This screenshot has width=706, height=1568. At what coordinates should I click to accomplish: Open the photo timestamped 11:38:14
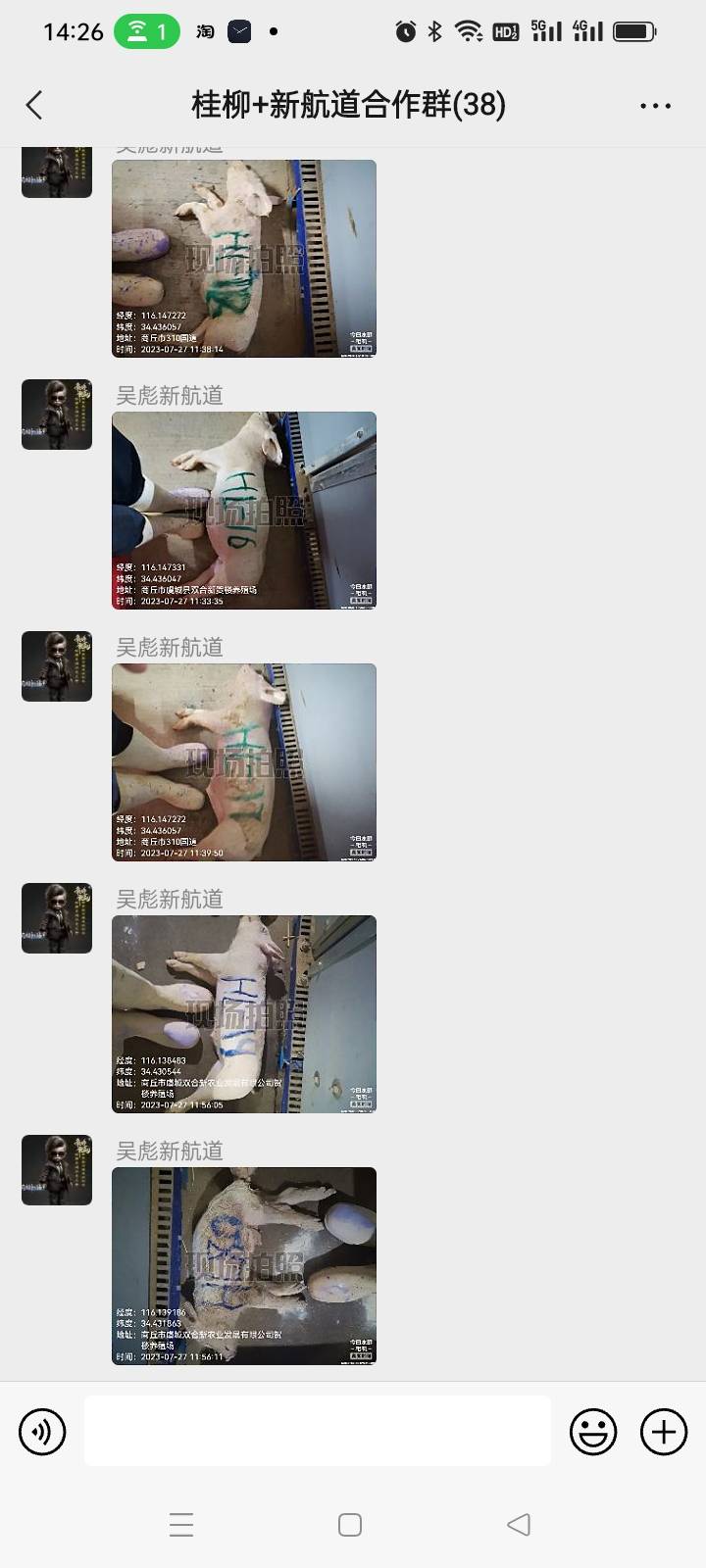(244, 259)
